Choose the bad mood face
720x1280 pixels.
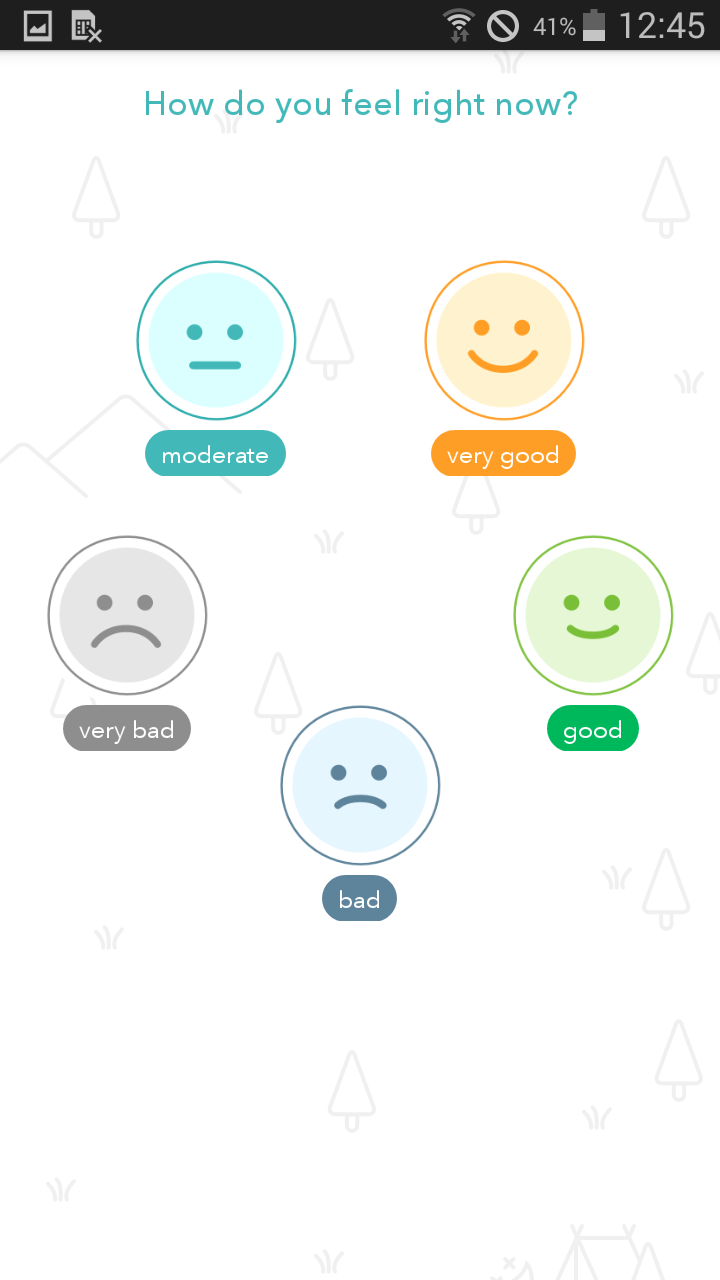click(x=360, y=786)
